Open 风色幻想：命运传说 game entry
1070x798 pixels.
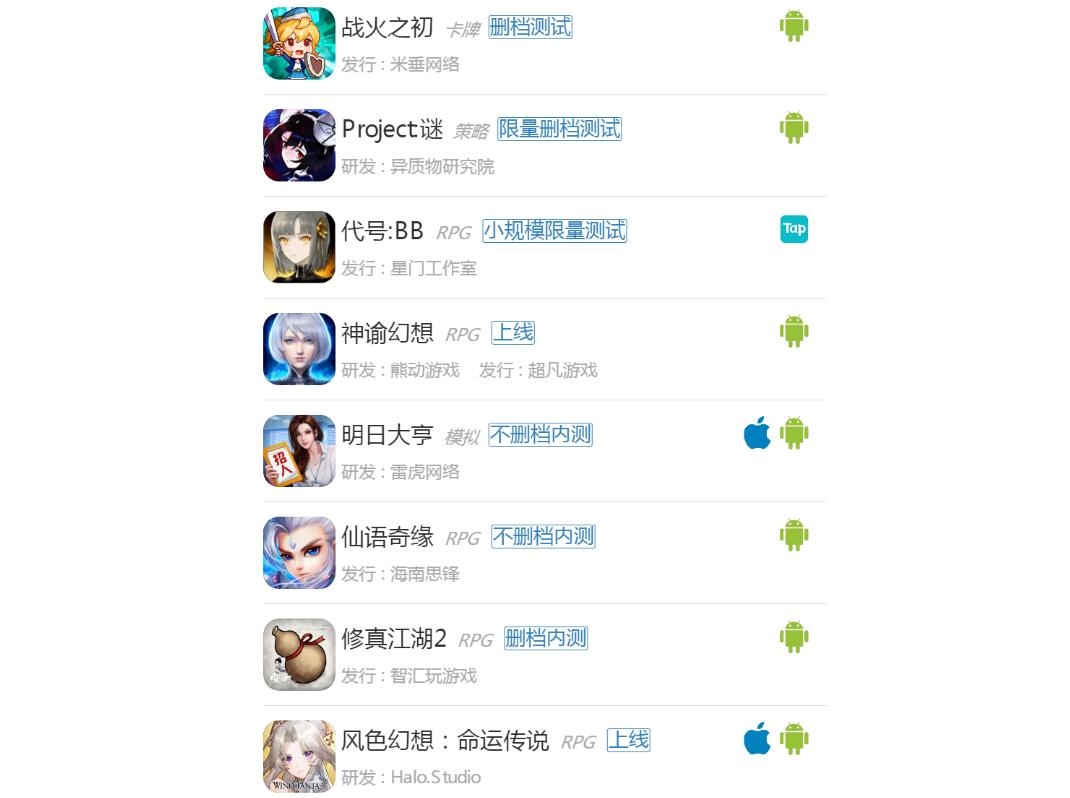coord(445,741)
